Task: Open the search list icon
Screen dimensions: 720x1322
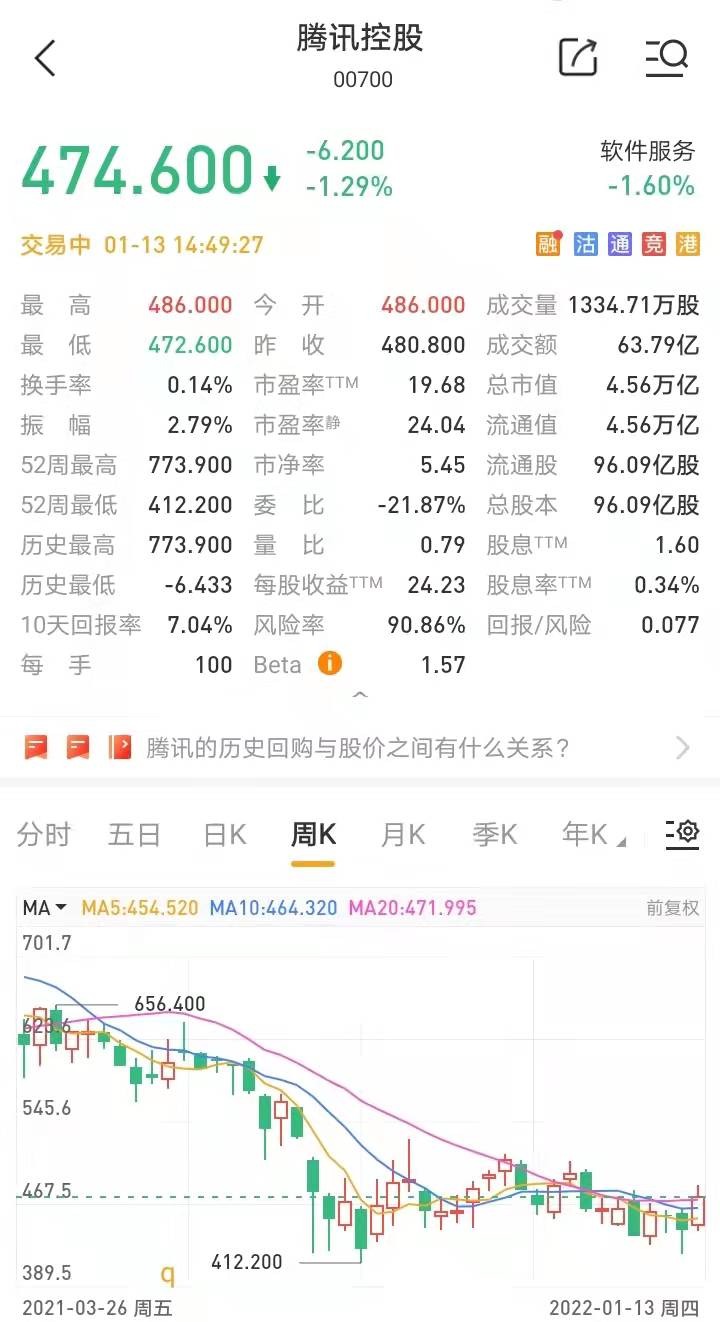Action: tap(666, 57)
